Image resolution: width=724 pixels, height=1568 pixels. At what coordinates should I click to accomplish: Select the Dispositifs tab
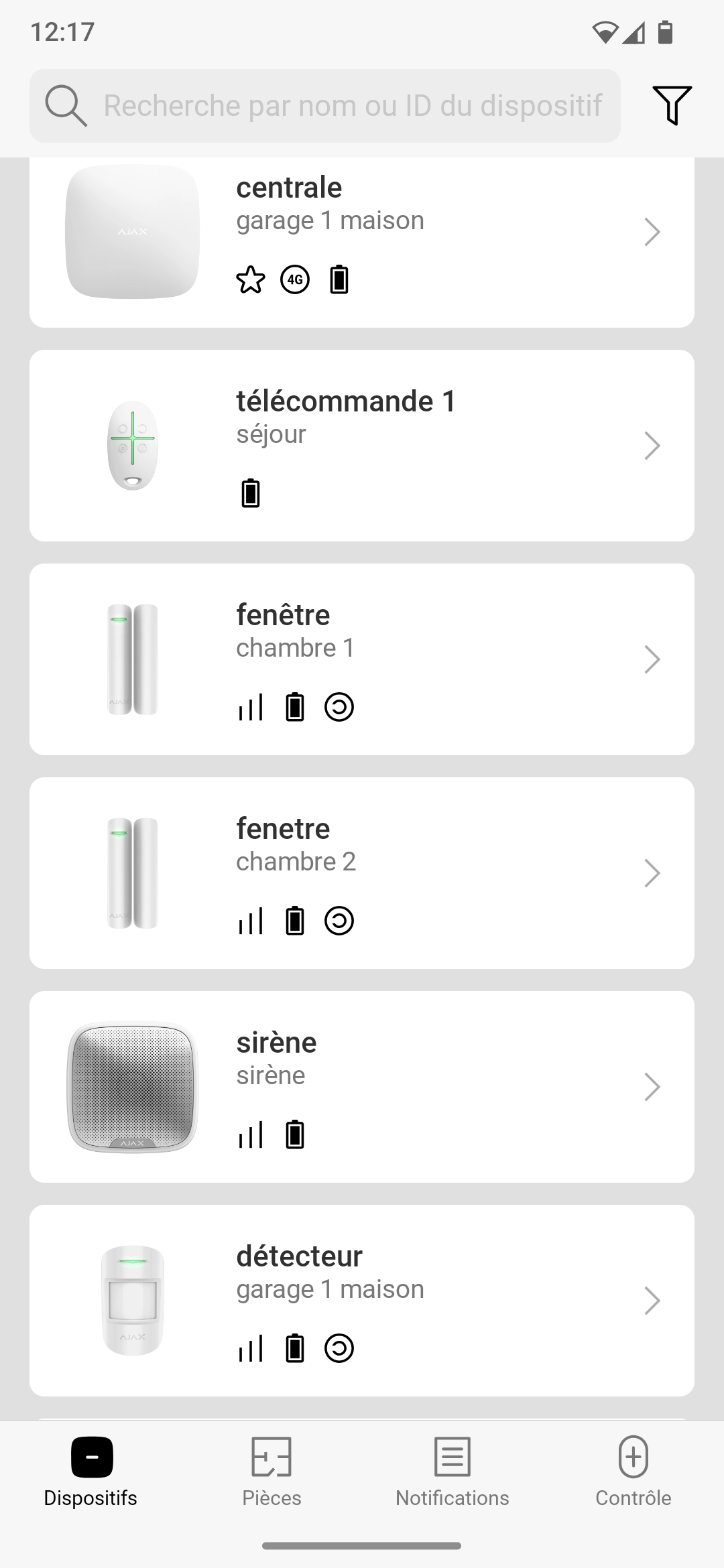tap(90, 1472)
